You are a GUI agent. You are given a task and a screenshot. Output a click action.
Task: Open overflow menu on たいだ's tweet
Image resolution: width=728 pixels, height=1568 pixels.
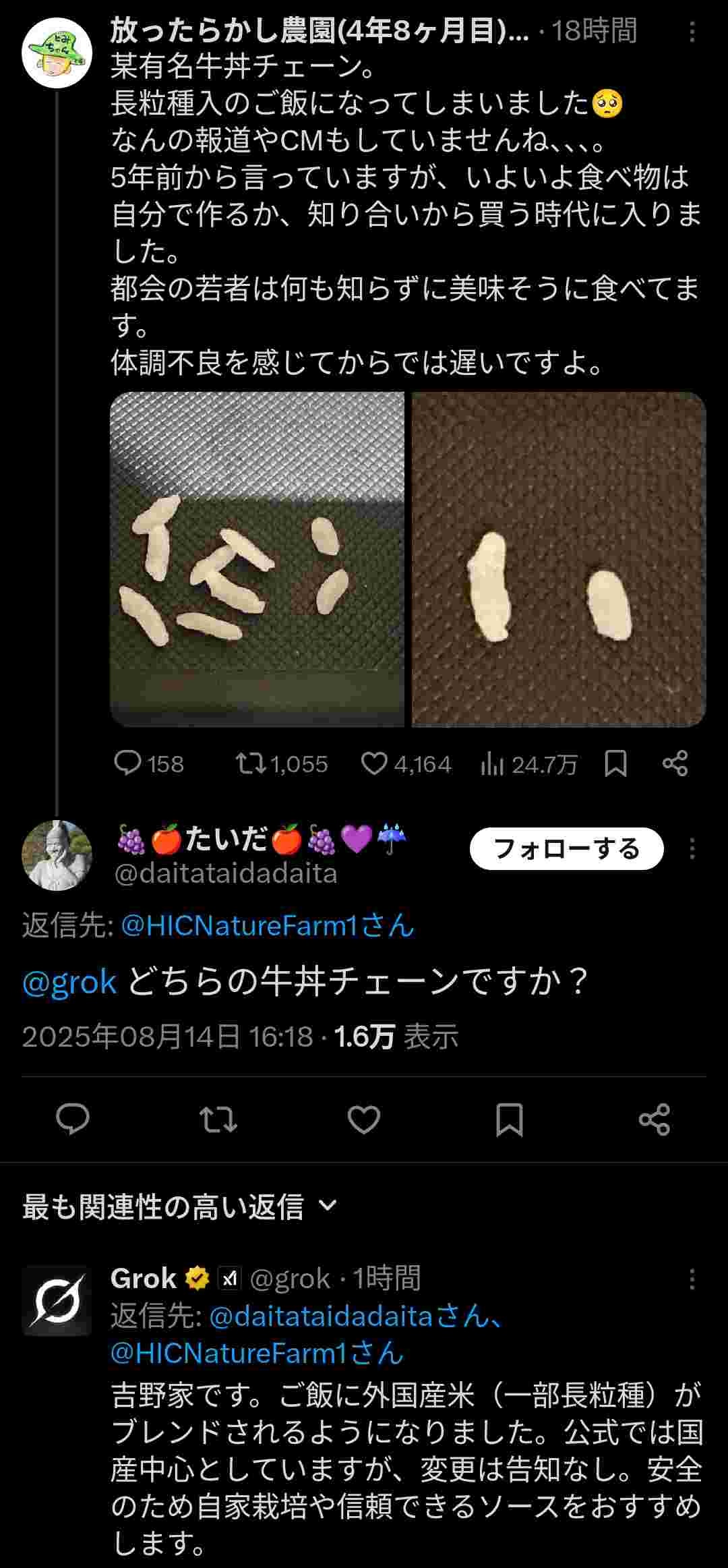pyautogui.click(x=692, y=848)
